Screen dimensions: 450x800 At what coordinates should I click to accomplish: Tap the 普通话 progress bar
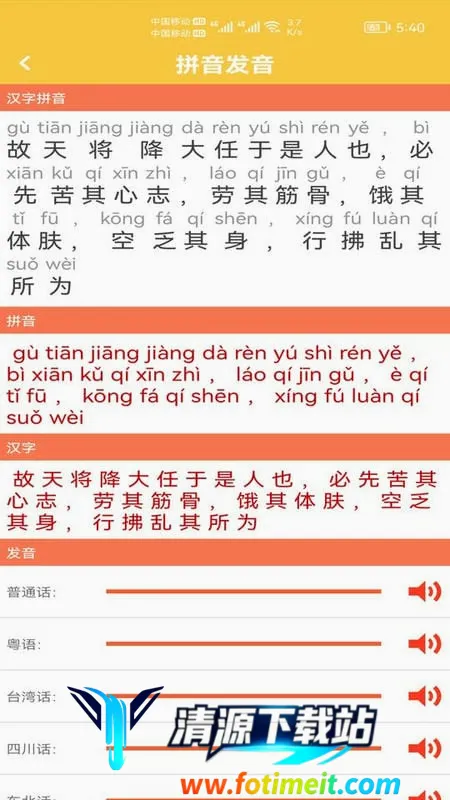(243, 592)
